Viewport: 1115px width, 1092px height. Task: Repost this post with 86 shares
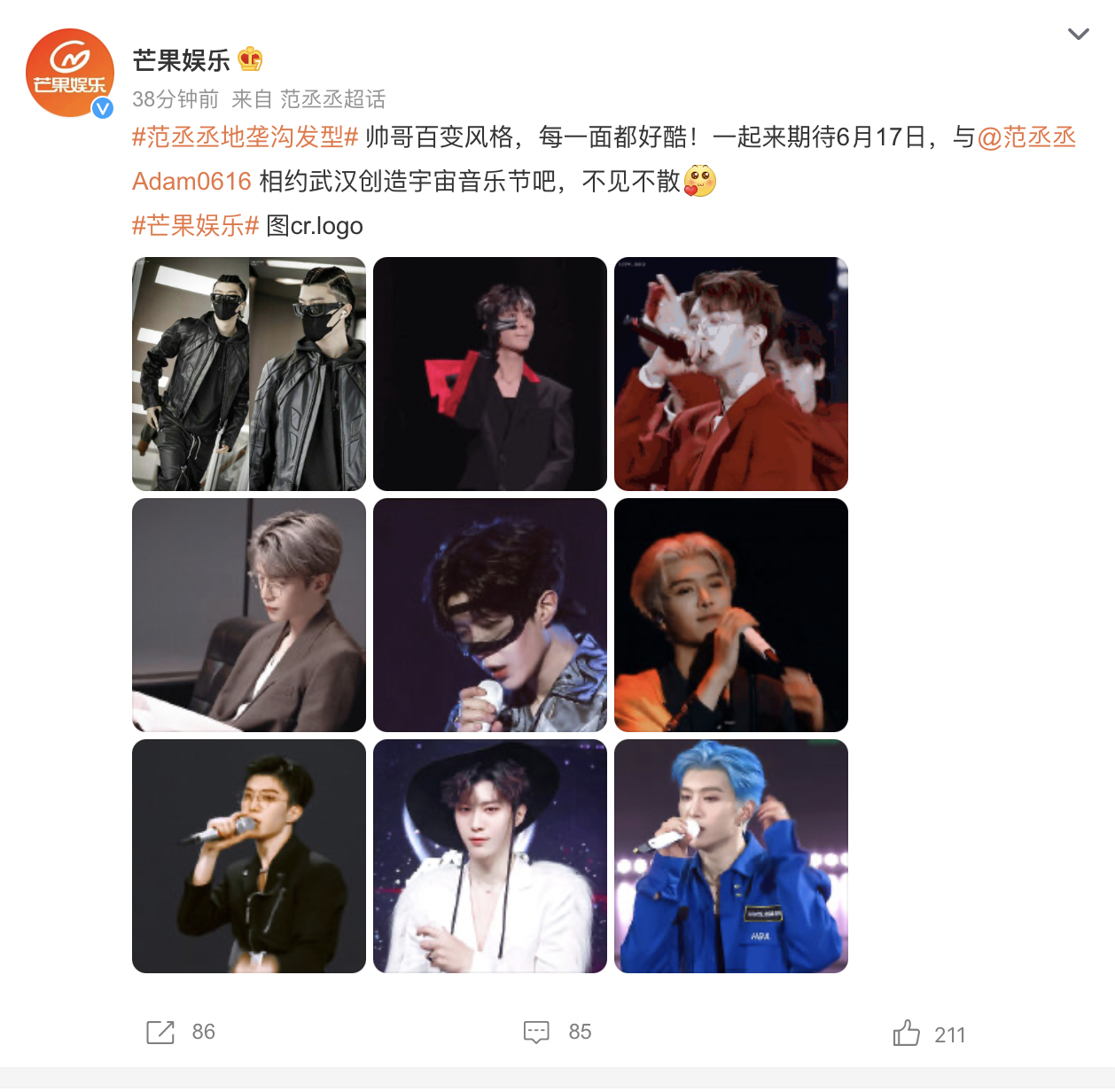(180, 1032)
